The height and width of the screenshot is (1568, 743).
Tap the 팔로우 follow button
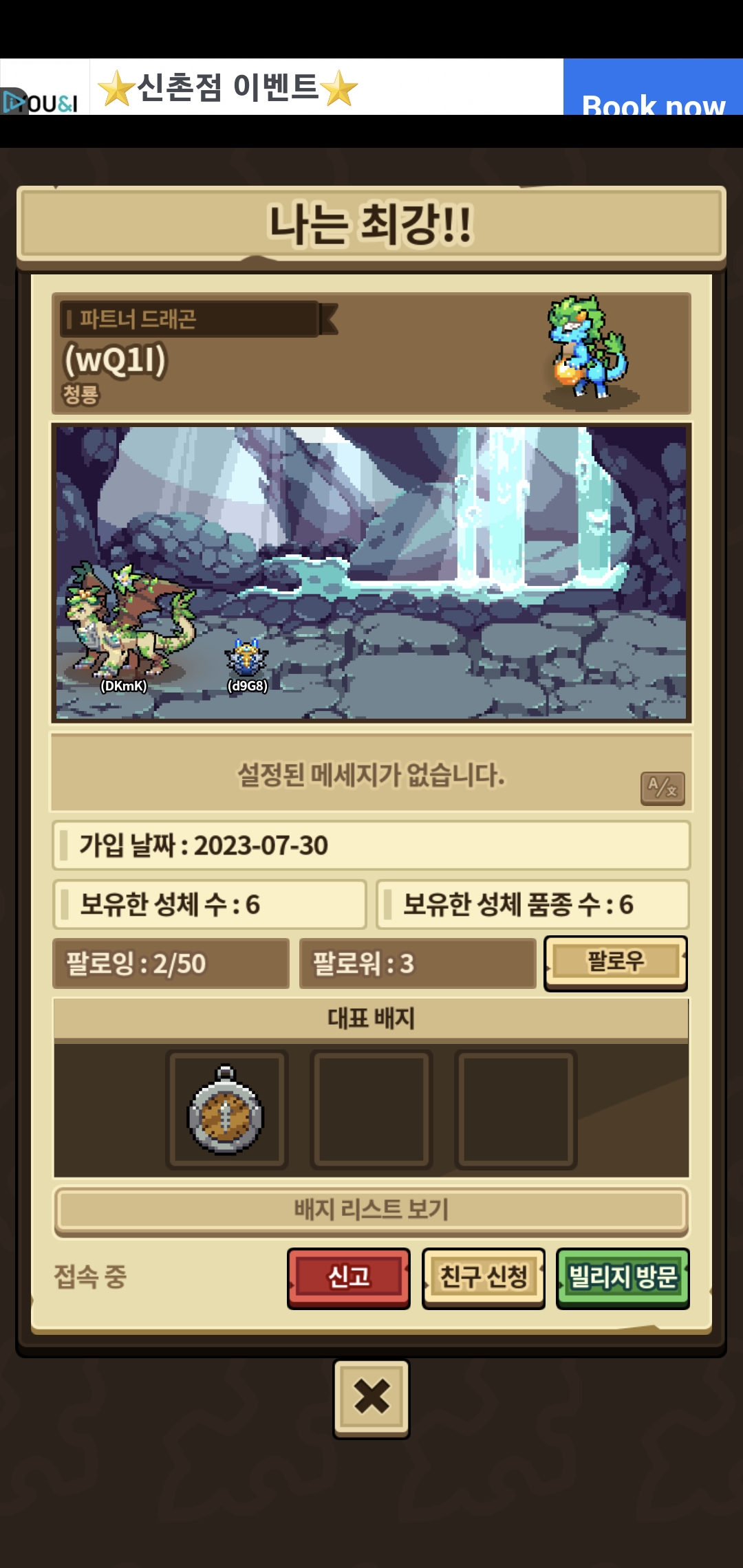(616, 963)
